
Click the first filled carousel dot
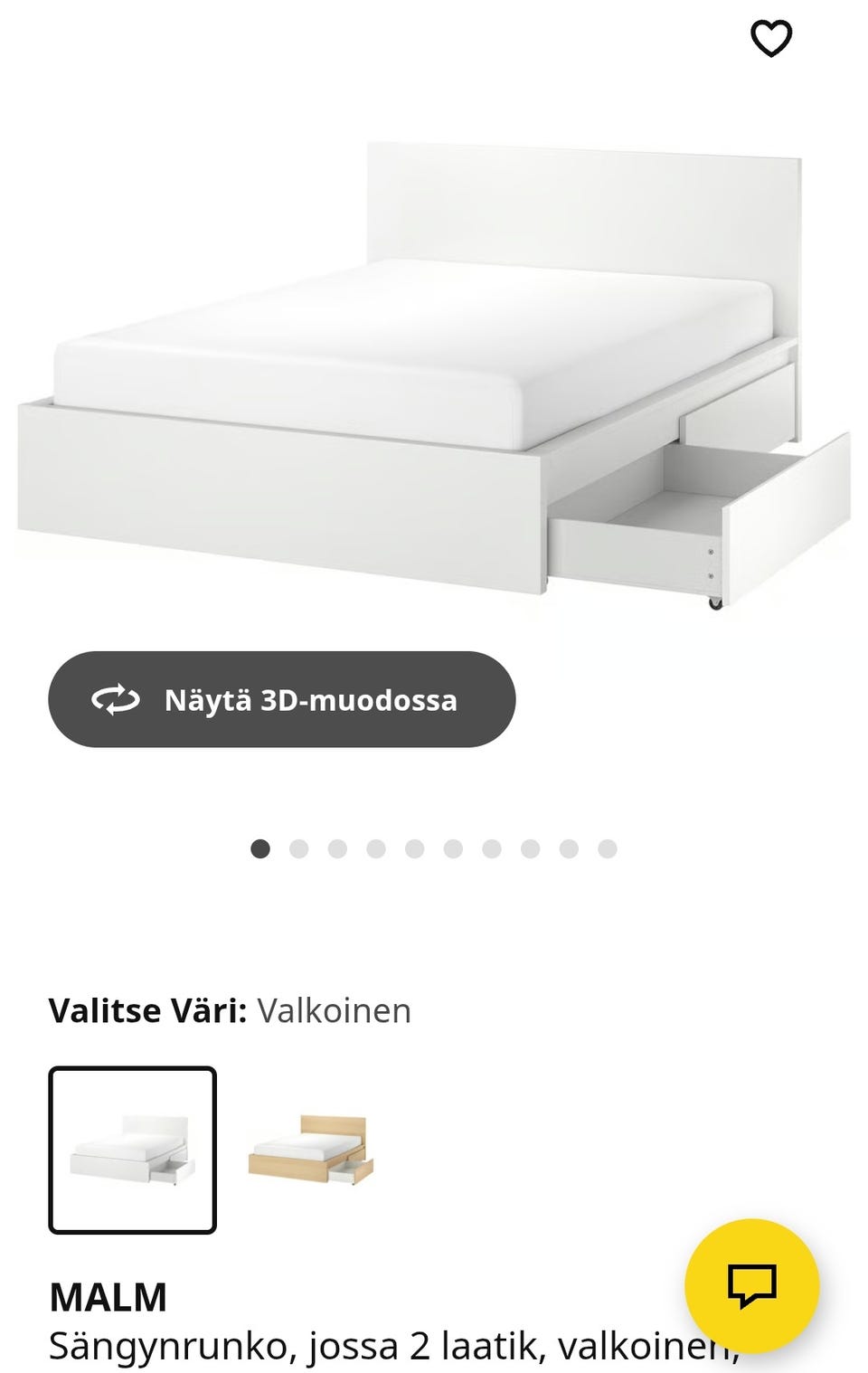(261, 848)
